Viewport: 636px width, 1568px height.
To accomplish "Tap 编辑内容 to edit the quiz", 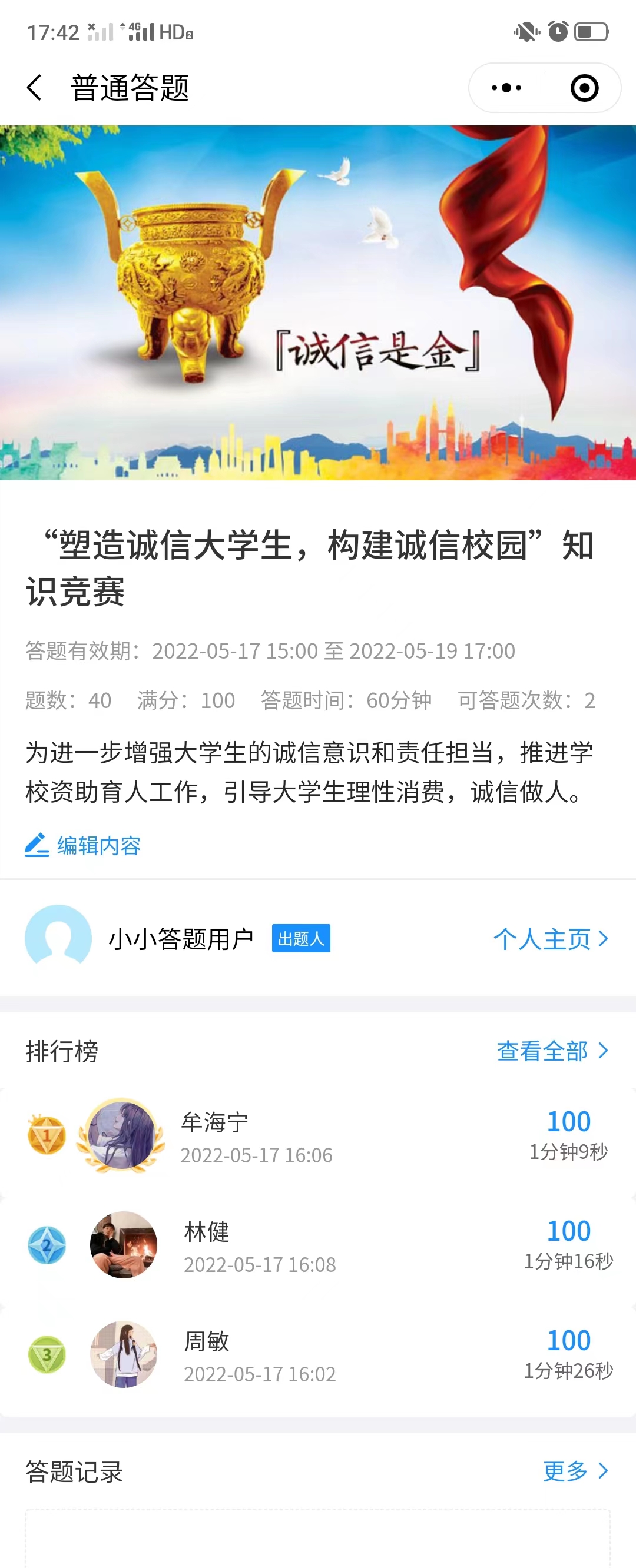I will pyautogui.click(x=83, y=845).
